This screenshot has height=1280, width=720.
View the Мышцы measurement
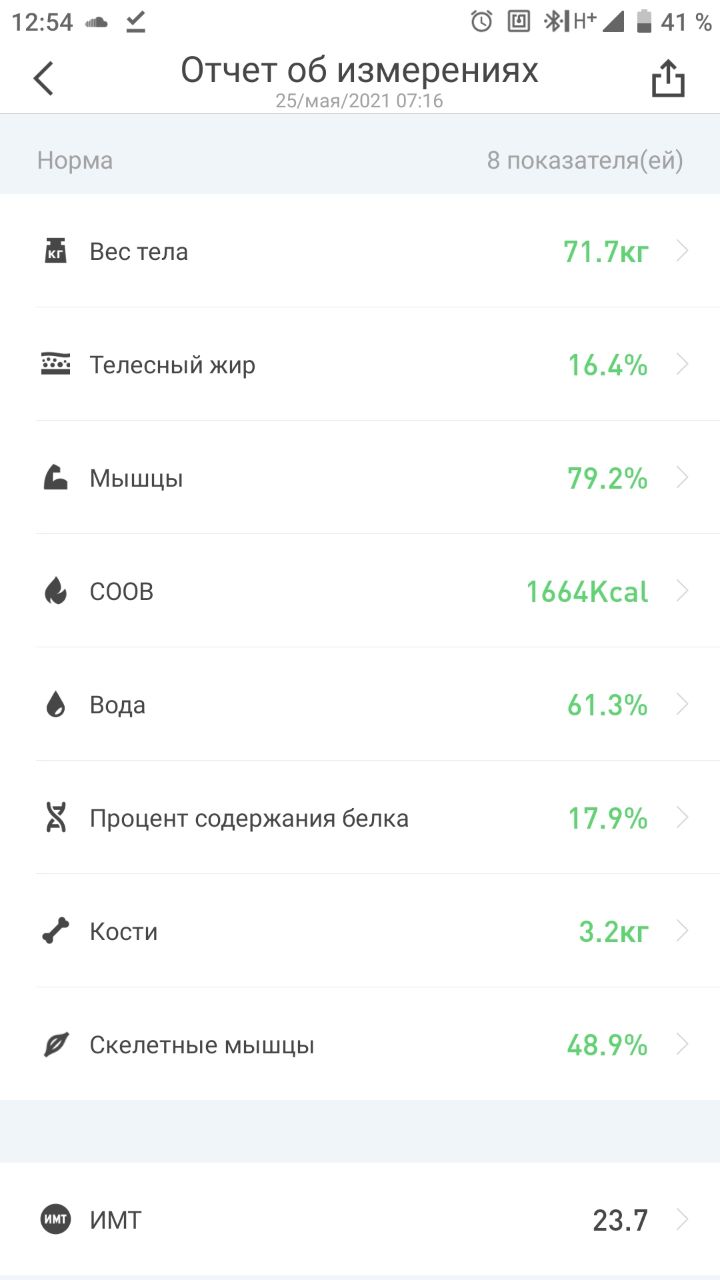coord(360,478)
